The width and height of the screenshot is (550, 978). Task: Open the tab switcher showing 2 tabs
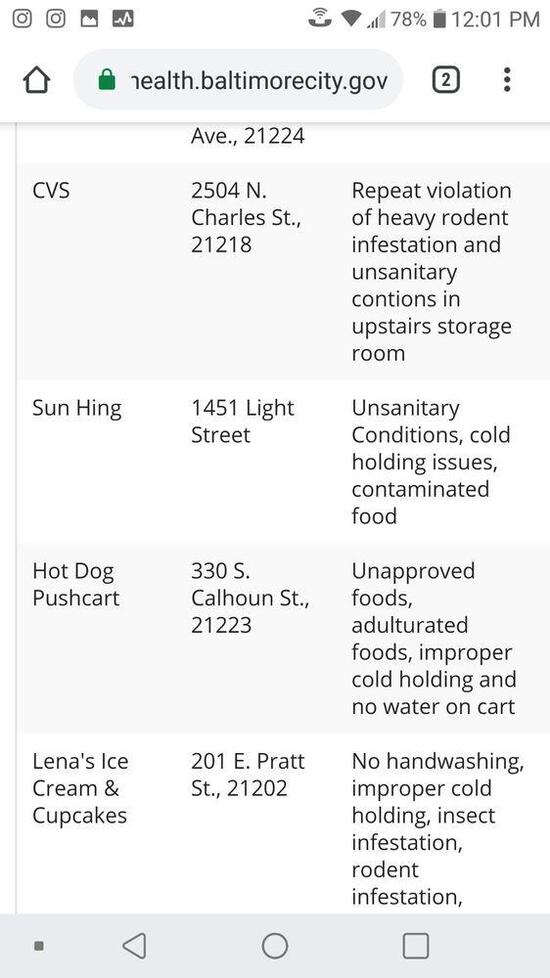(446, 80)
